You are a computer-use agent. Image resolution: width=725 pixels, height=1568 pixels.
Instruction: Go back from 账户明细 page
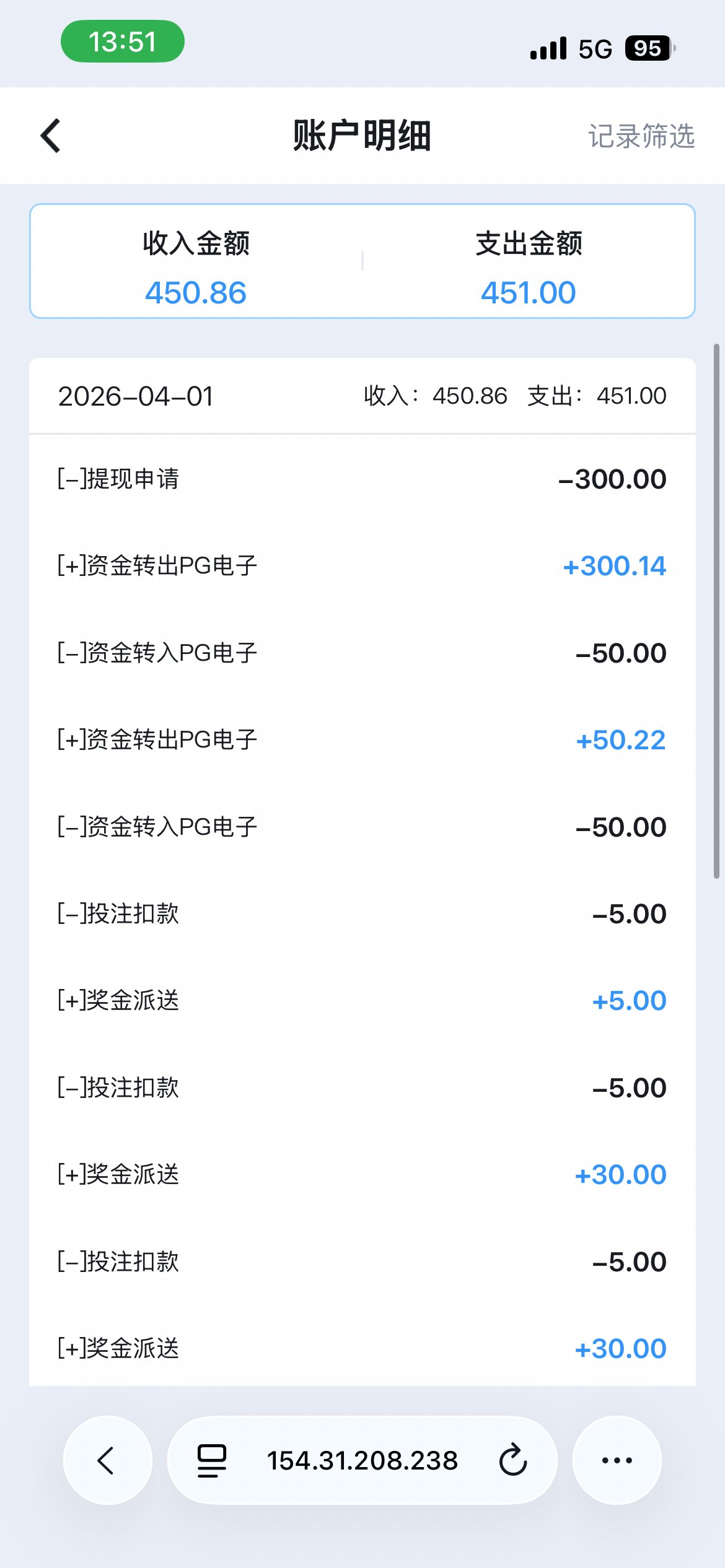[51, 136]
